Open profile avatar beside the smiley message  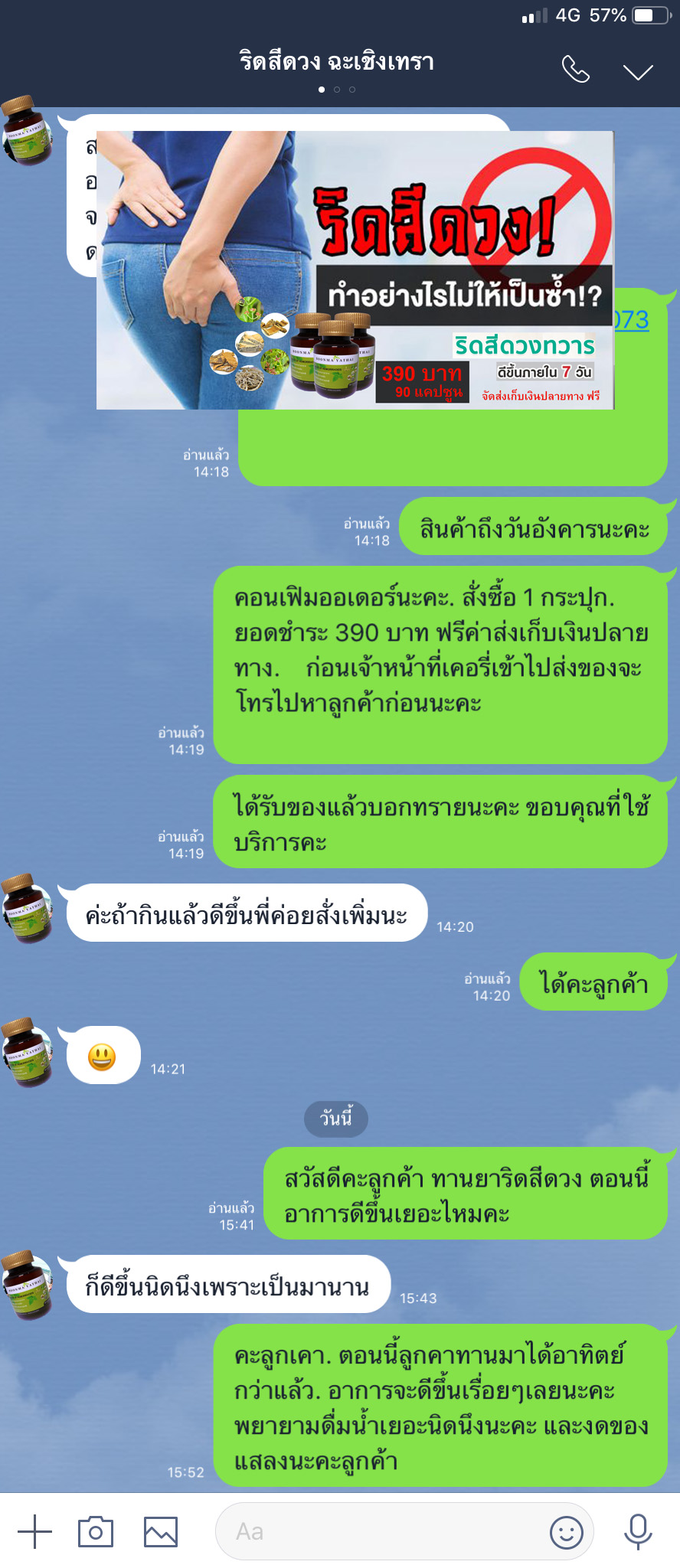click(28, 1051)
